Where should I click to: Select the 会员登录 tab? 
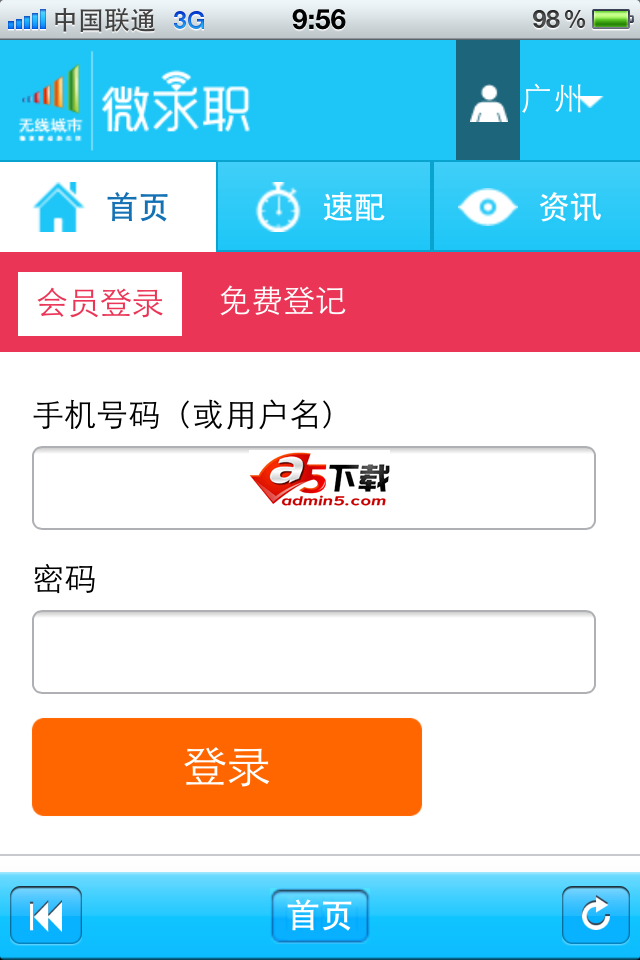(100, 303)
